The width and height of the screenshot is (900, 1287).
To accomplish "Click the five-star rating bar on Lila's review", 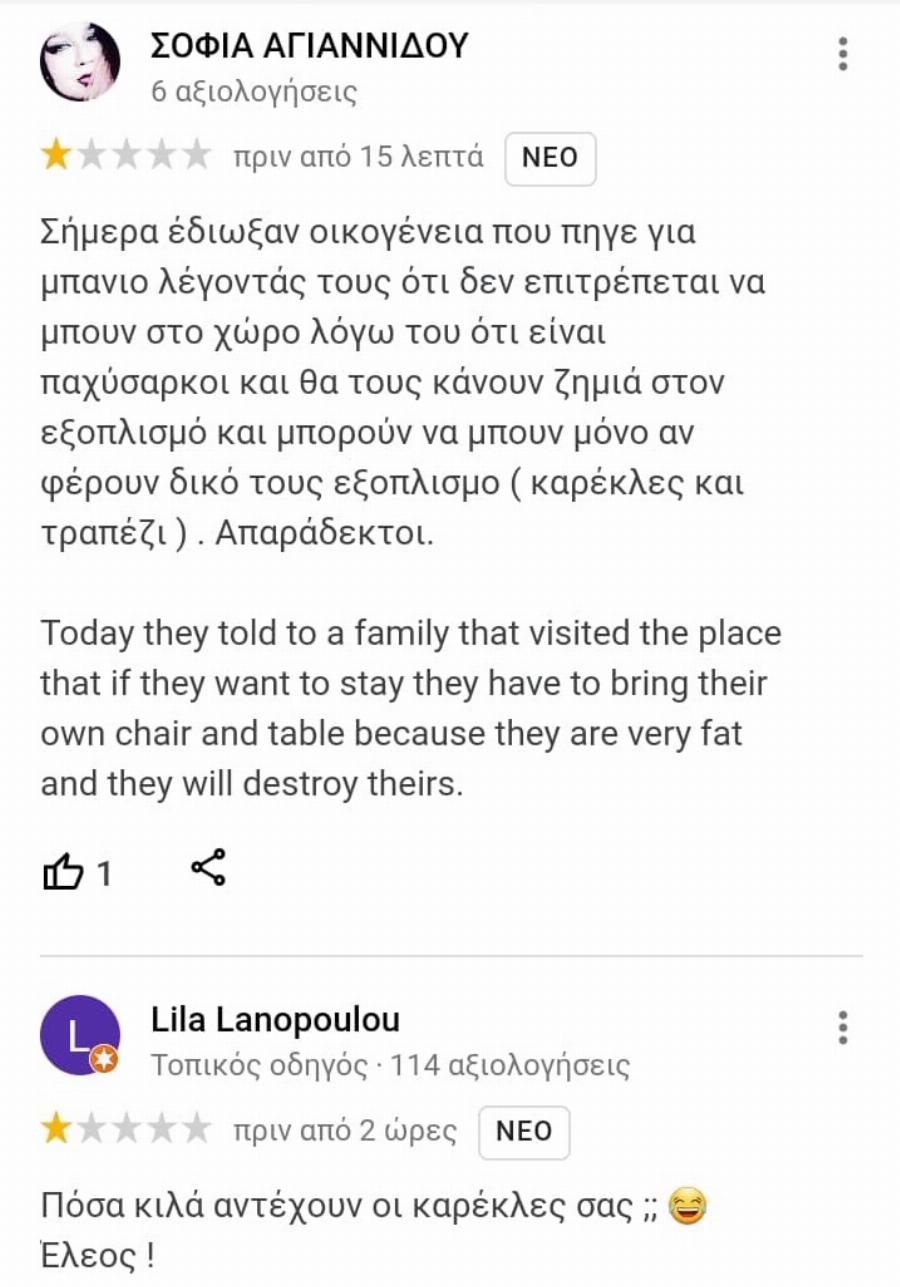I will point(124,1129).
